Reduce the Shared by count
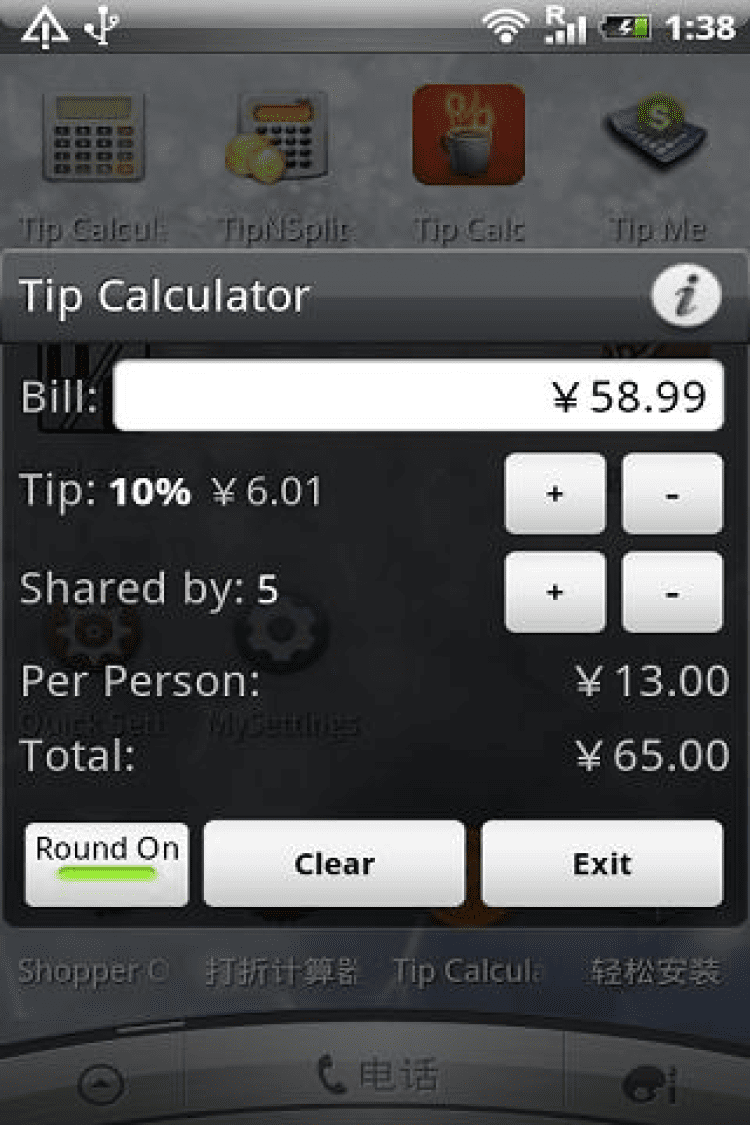 pos(672,591)
